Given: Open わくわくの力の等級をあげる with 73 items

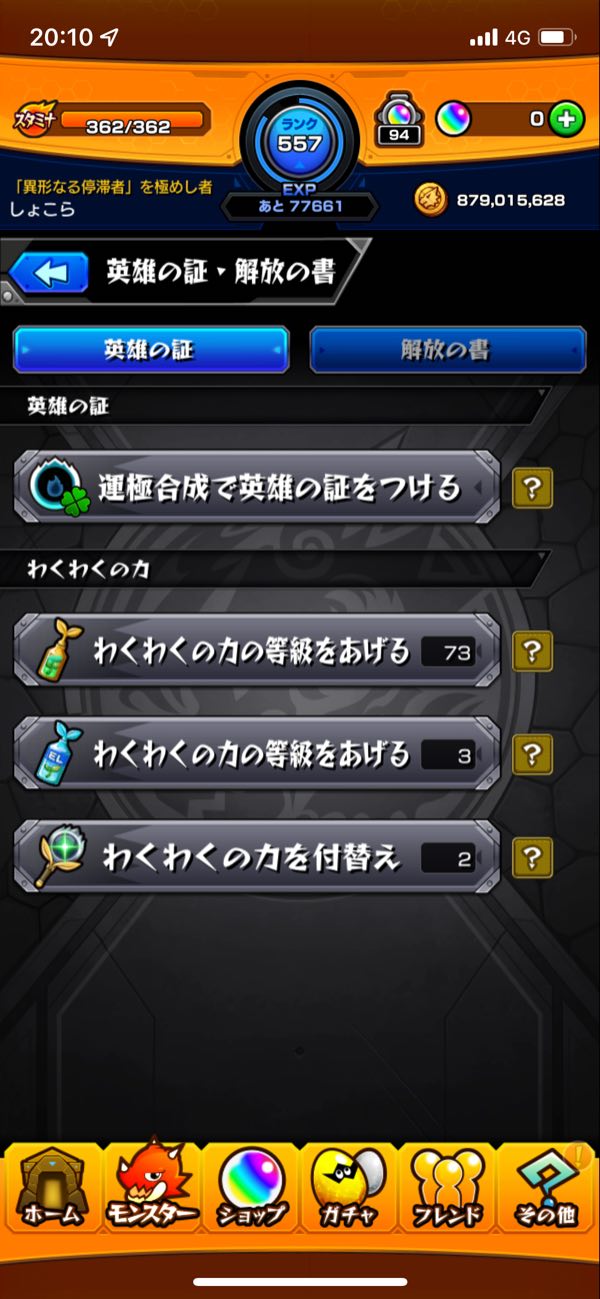Looking at the screenshot, I should [257, 652].
